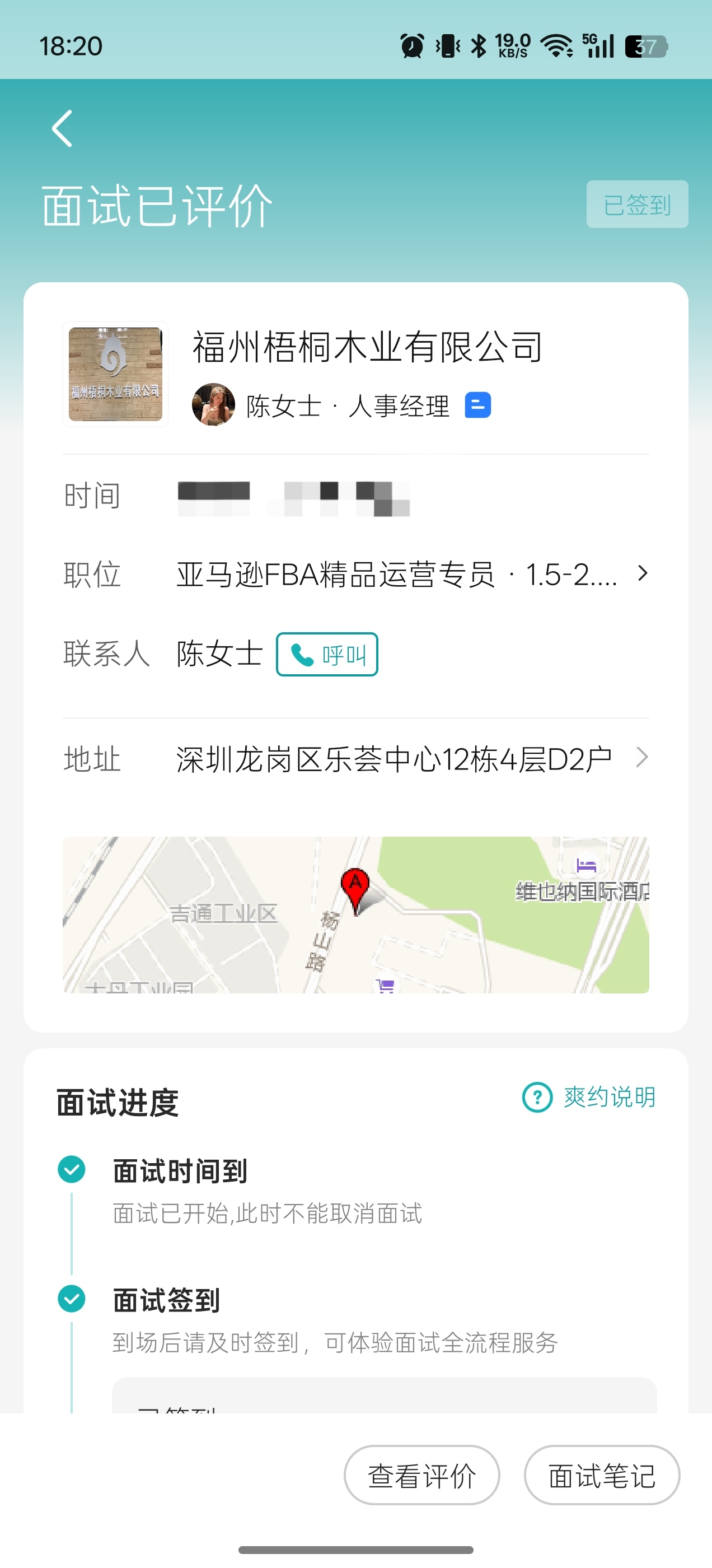Screen dimensions: 712x1568
Task: Open the 亚马逊FBA精品运营专员 position details
Action: (x=411, y=575)
